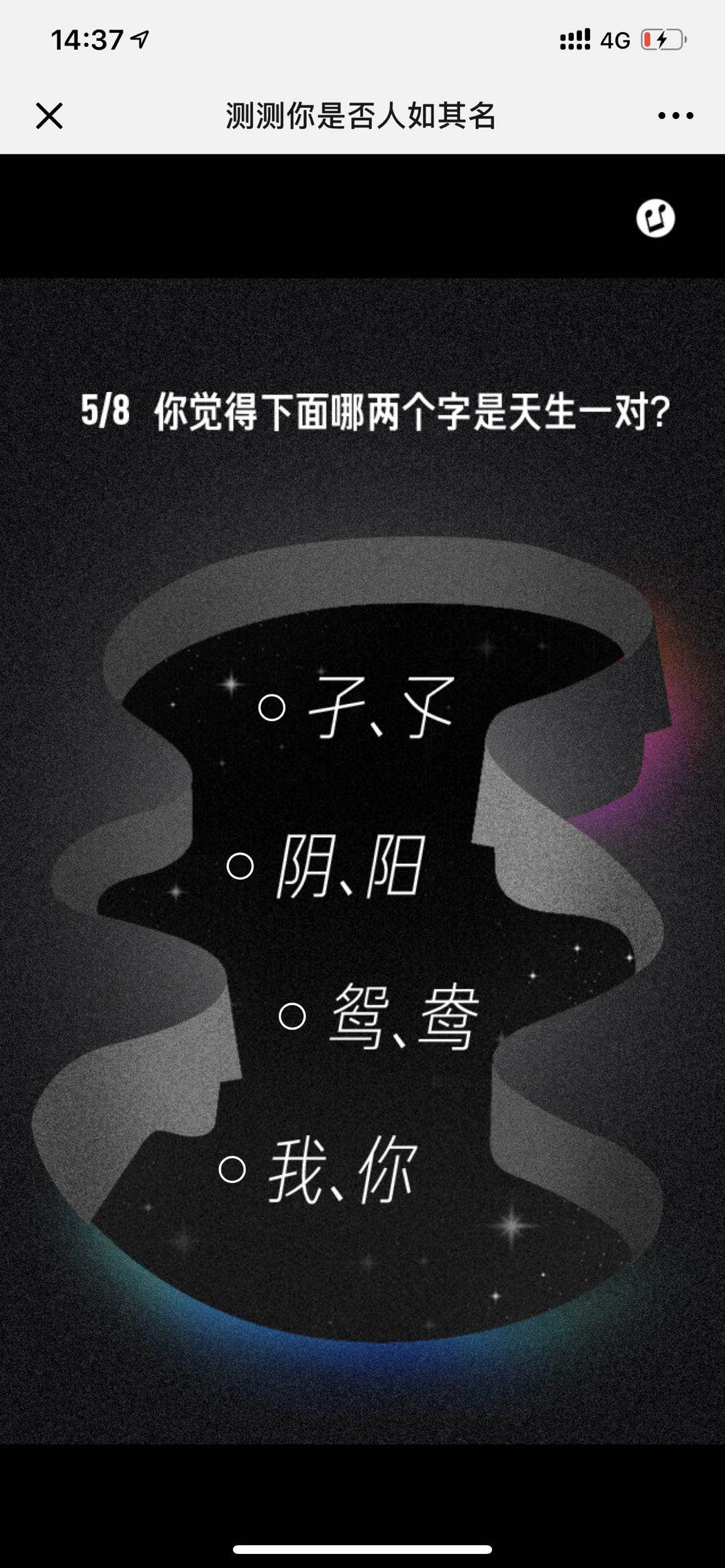This screenshot has width=725, height=1568.
Task: Choose the answer 阴、阳
Action: tap(240, 866)
